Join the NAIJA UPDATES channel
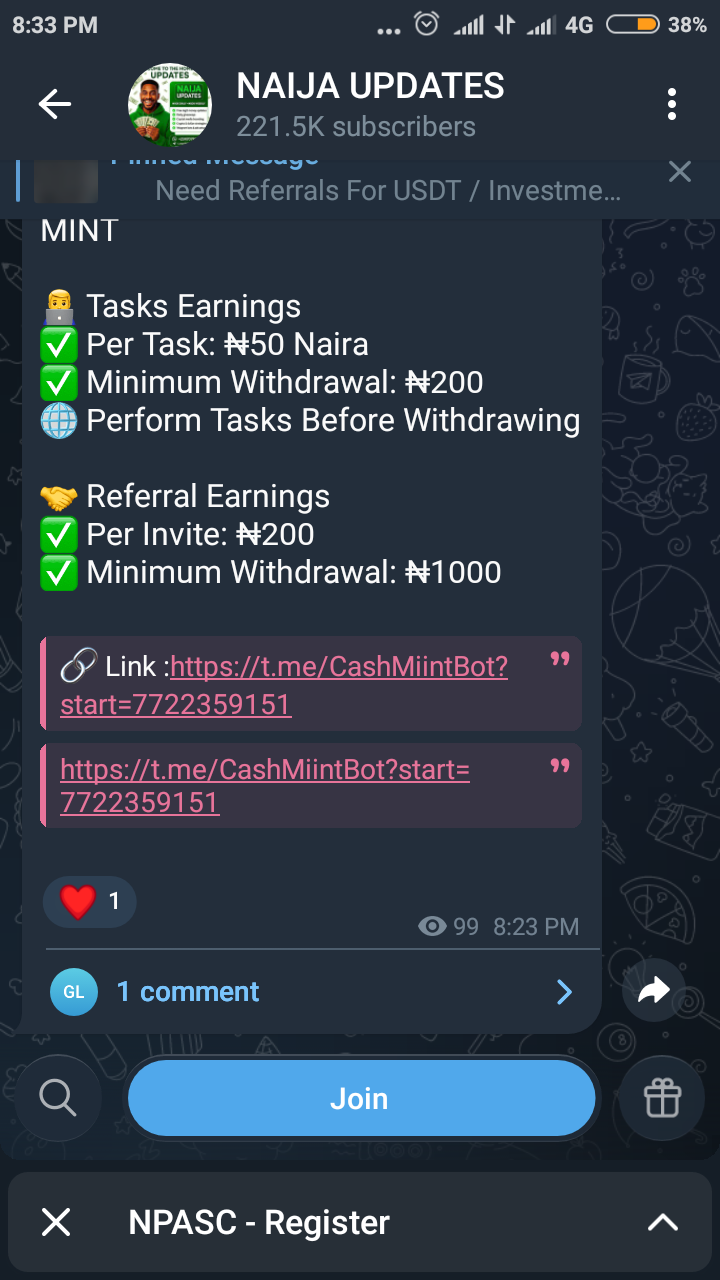Viewport: 720px width, 1280px height. (360, 1099)
